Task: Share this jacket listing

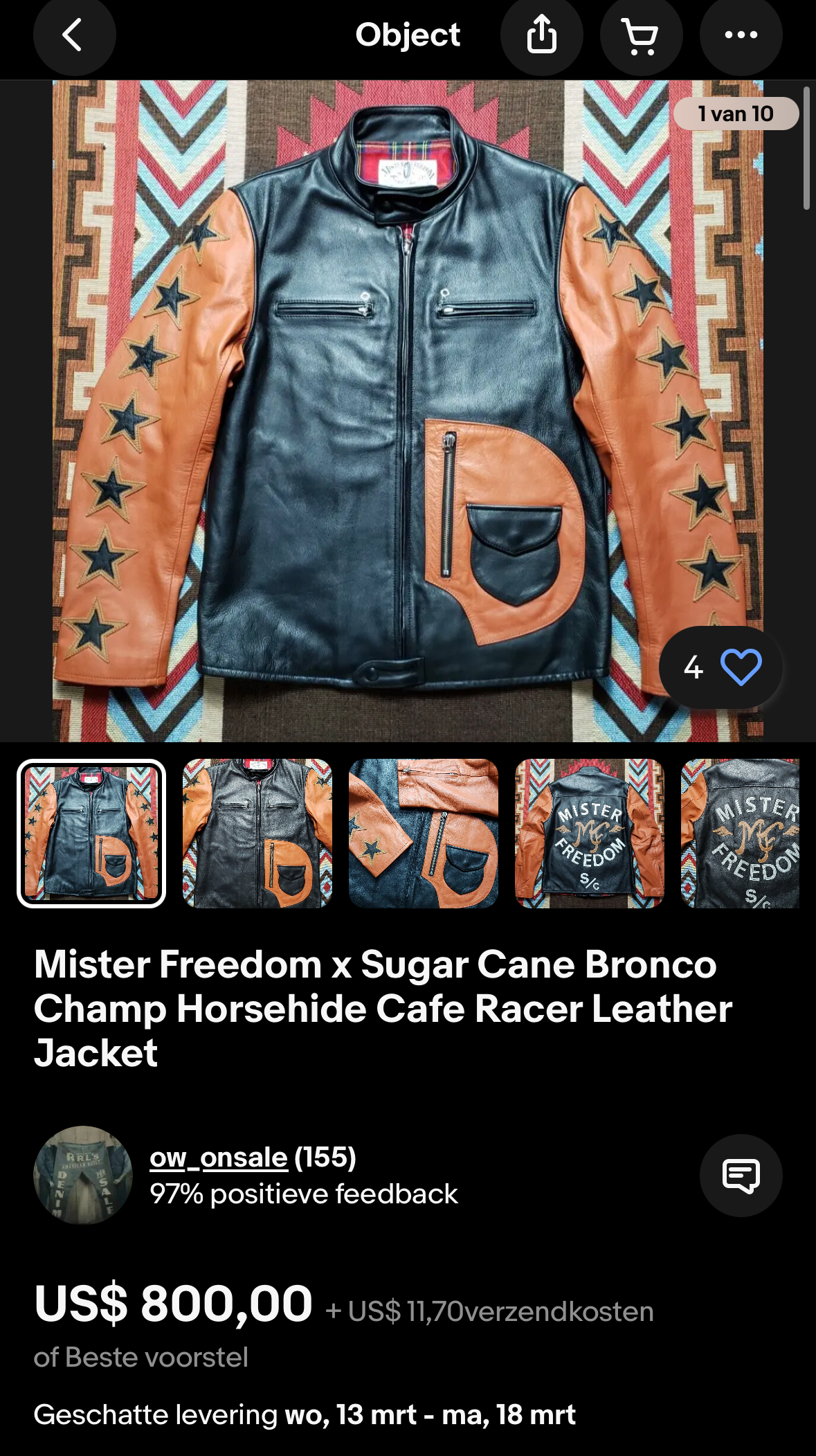Action: click(x=541, y=35)
